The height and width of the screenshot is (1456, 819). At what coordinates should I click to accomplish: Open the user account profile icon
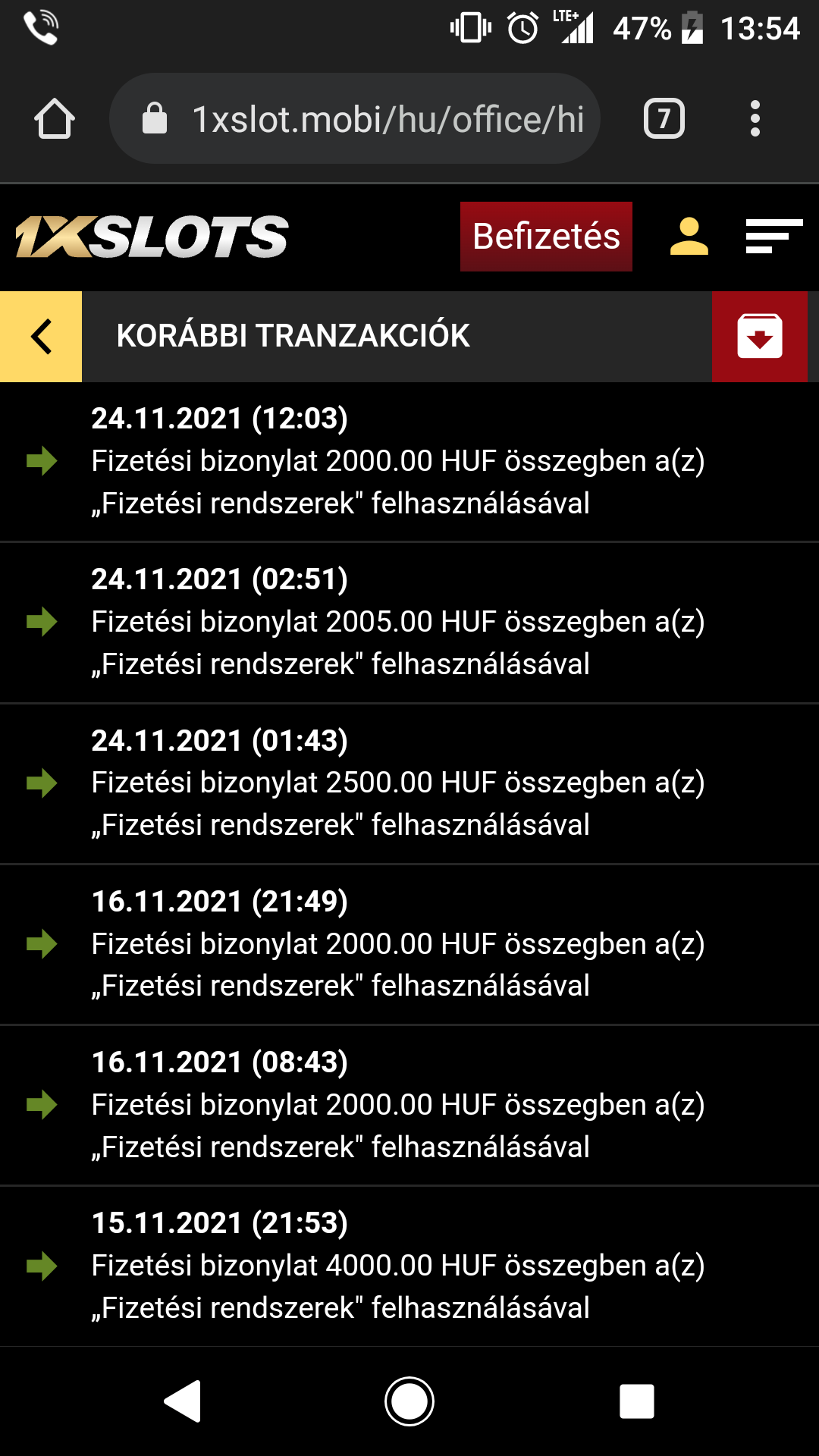coord(689,237)
